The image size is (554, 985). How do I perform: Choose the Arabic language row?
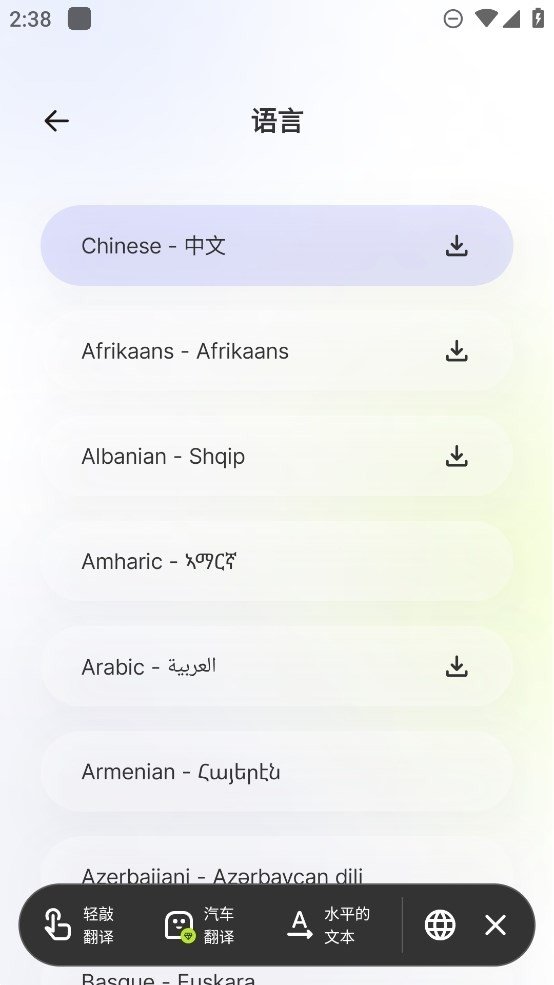click(x=277, y=667)
